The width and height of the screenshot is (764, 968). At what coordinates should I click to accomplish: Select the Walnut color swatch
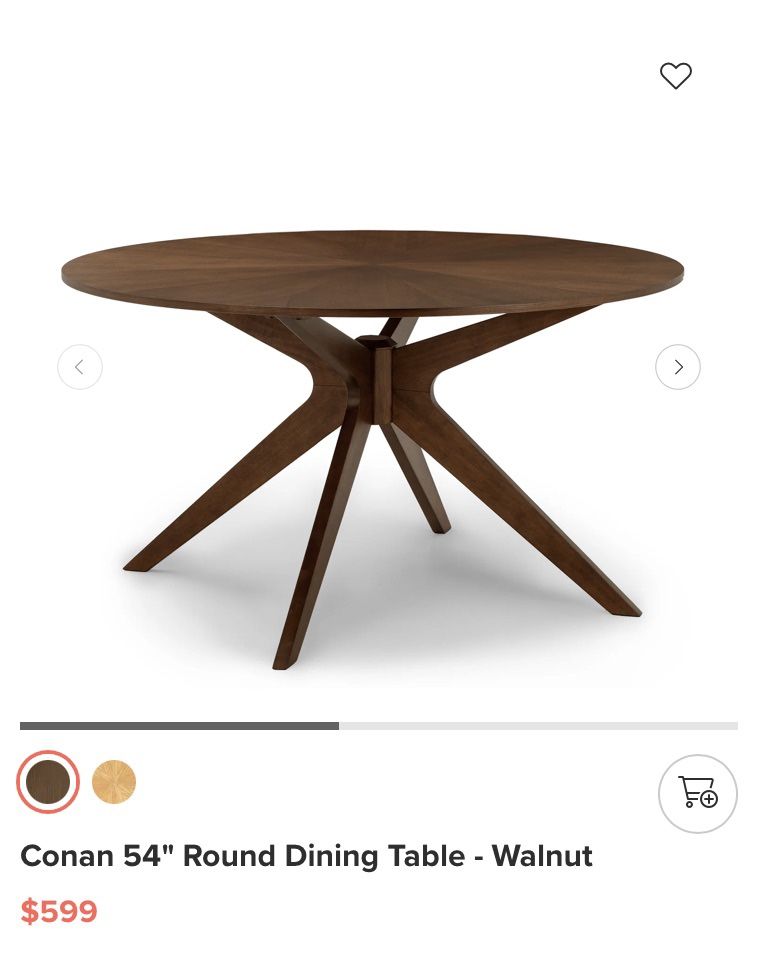click(48, 781)
